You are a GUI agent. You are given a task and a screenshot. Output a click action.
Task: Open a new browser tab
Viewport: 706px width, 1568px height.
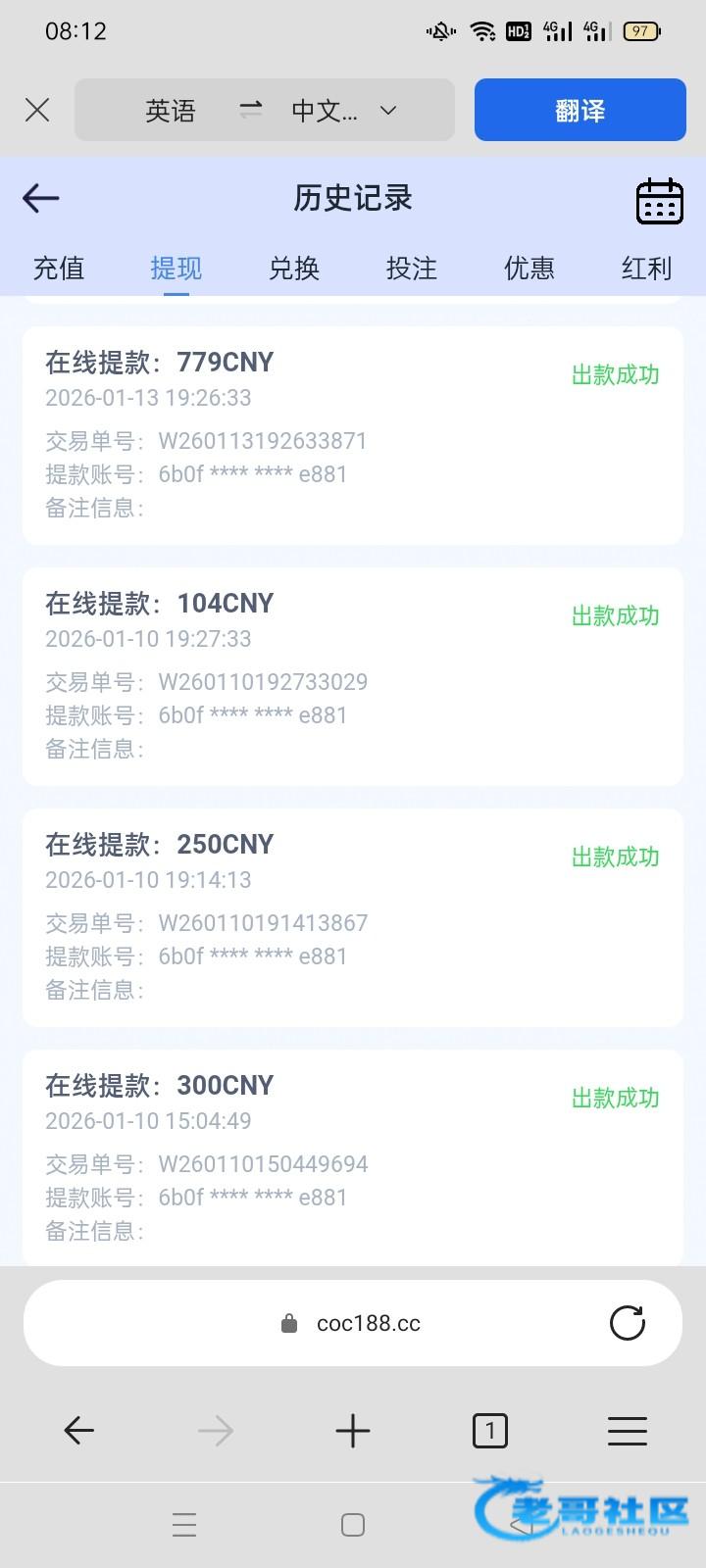click(353, 1431)
